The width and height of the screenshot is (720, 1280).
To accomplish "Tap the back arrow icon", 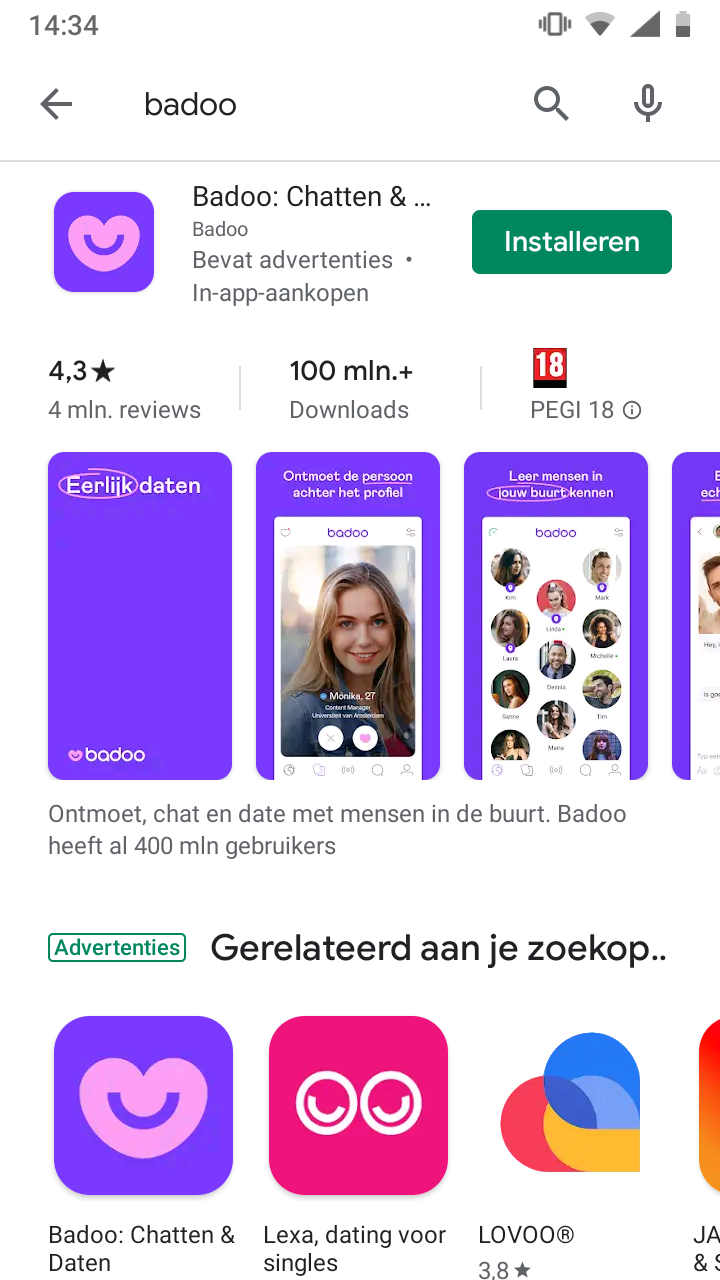I will tap(56, 103).
